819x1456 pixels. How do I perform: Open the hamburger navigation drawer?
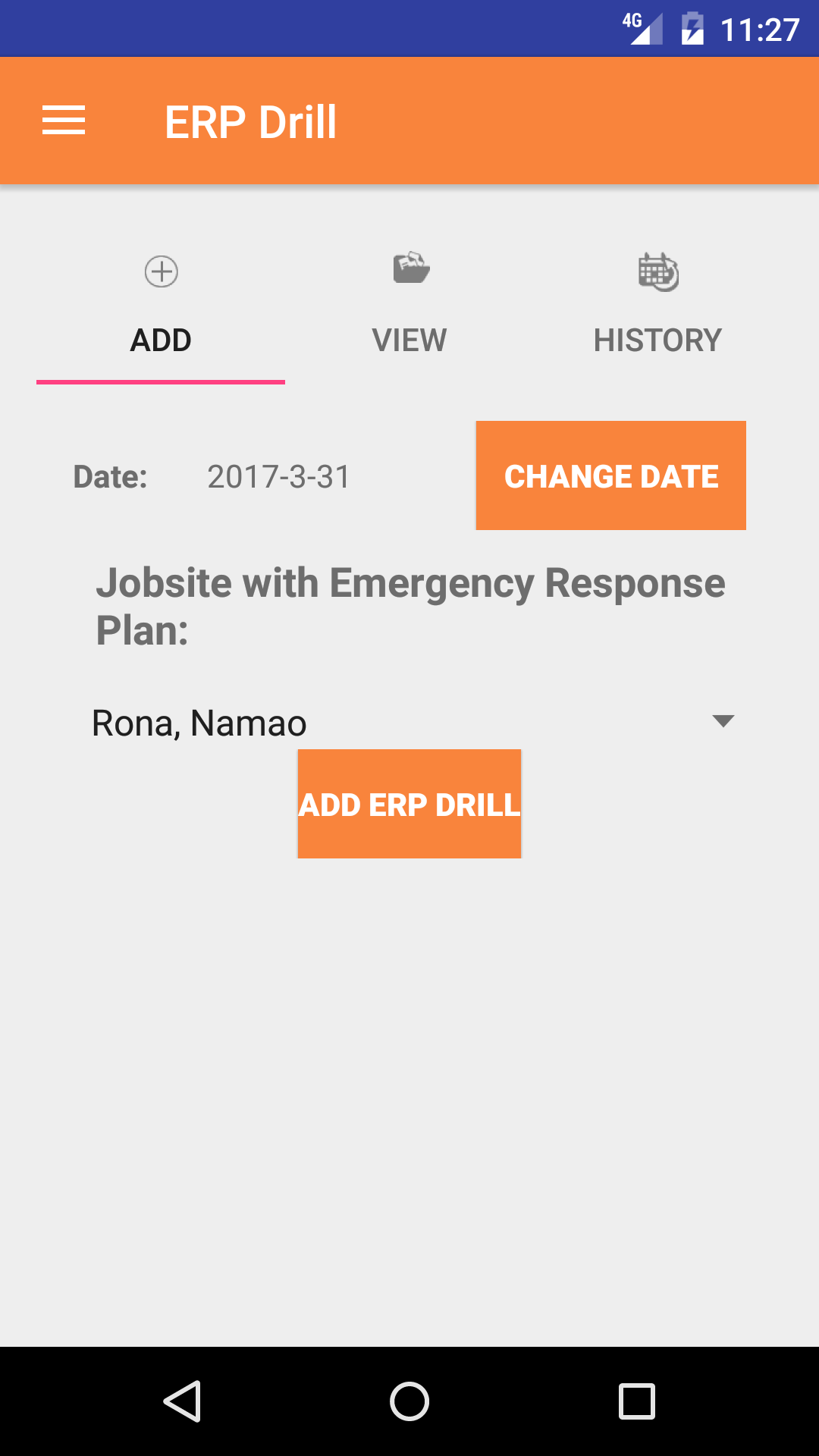[x=64, y=121]
